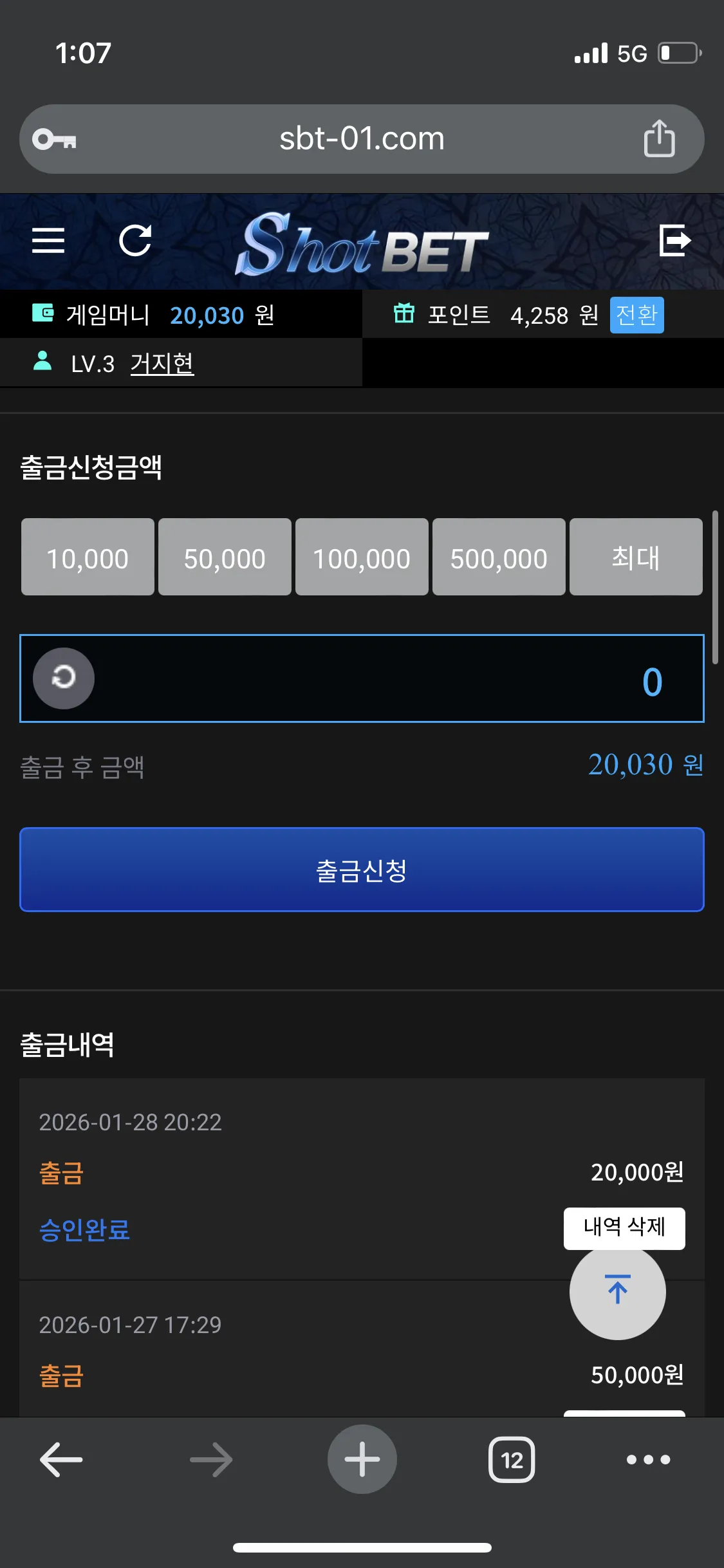Choose the 100,000 amount button
Screen dimensions: 724x1568
362,557
